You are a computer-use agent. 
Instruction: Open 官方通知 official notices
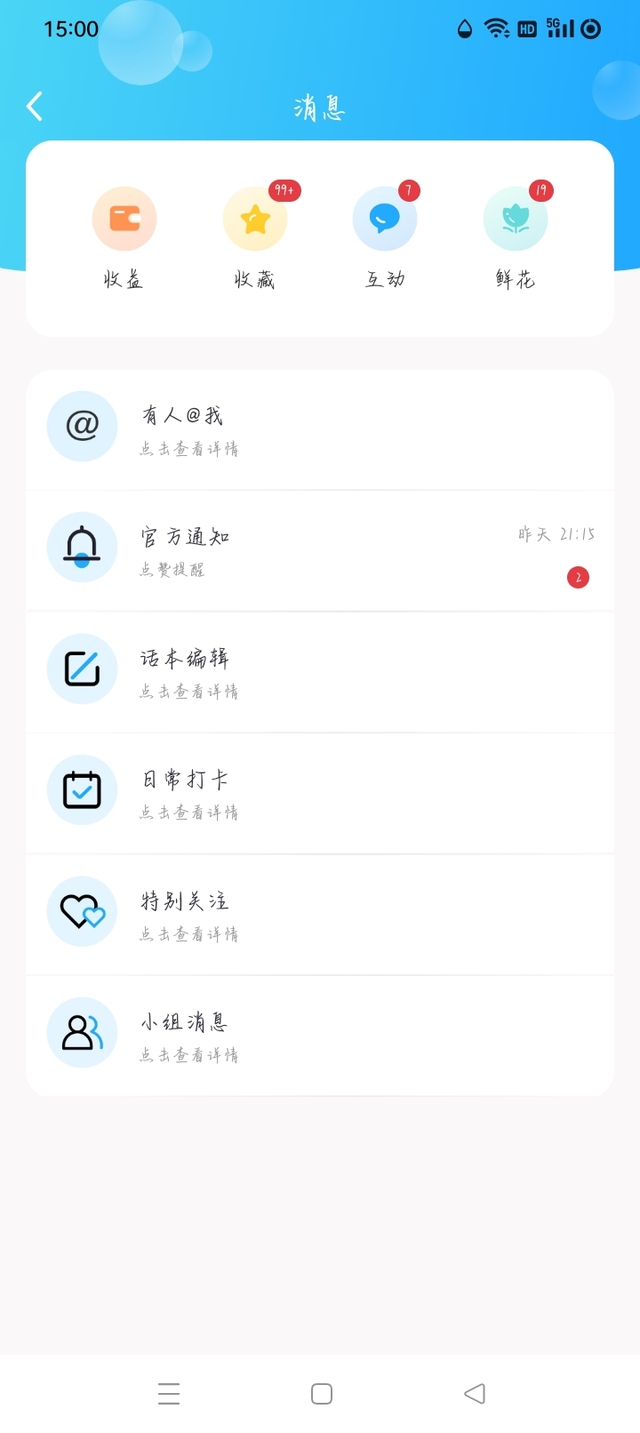pyautogui.click(x=320, y=551)
